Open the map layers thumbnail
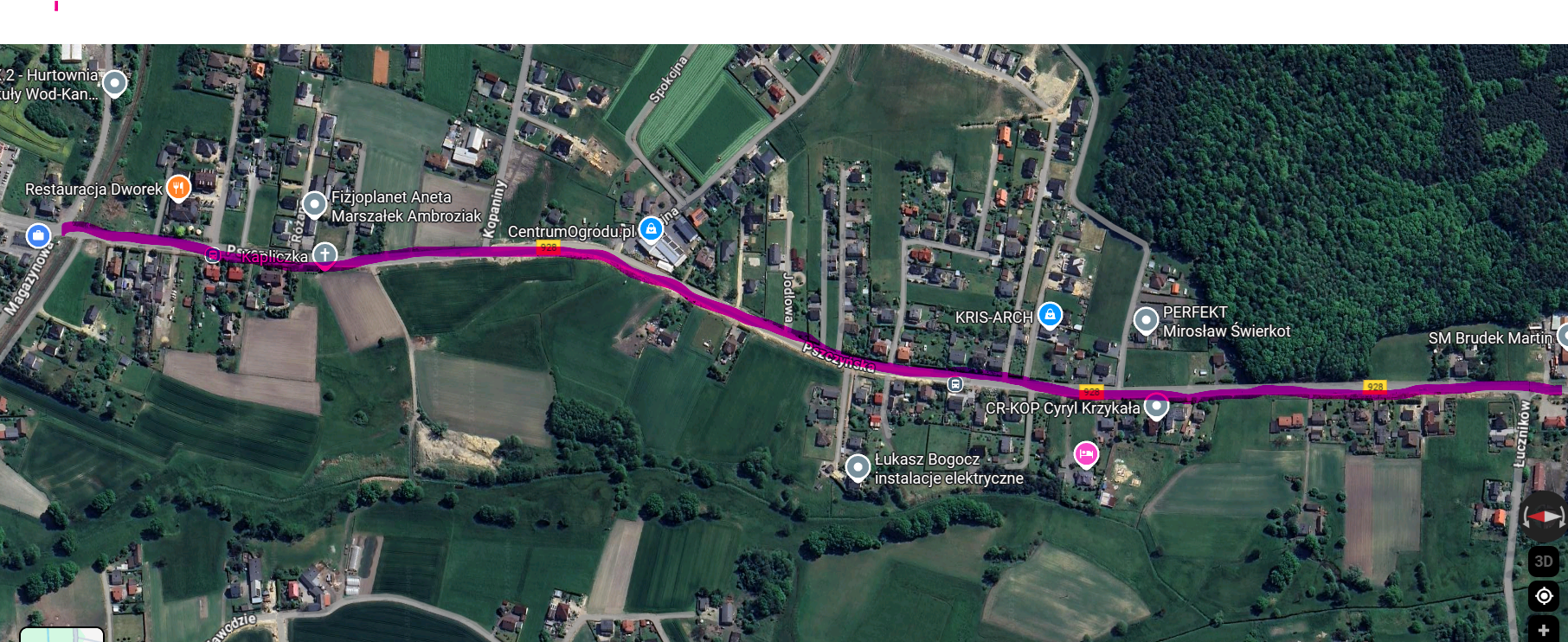Viewport: 1568px width, 642px height. (x=61, y=635)
